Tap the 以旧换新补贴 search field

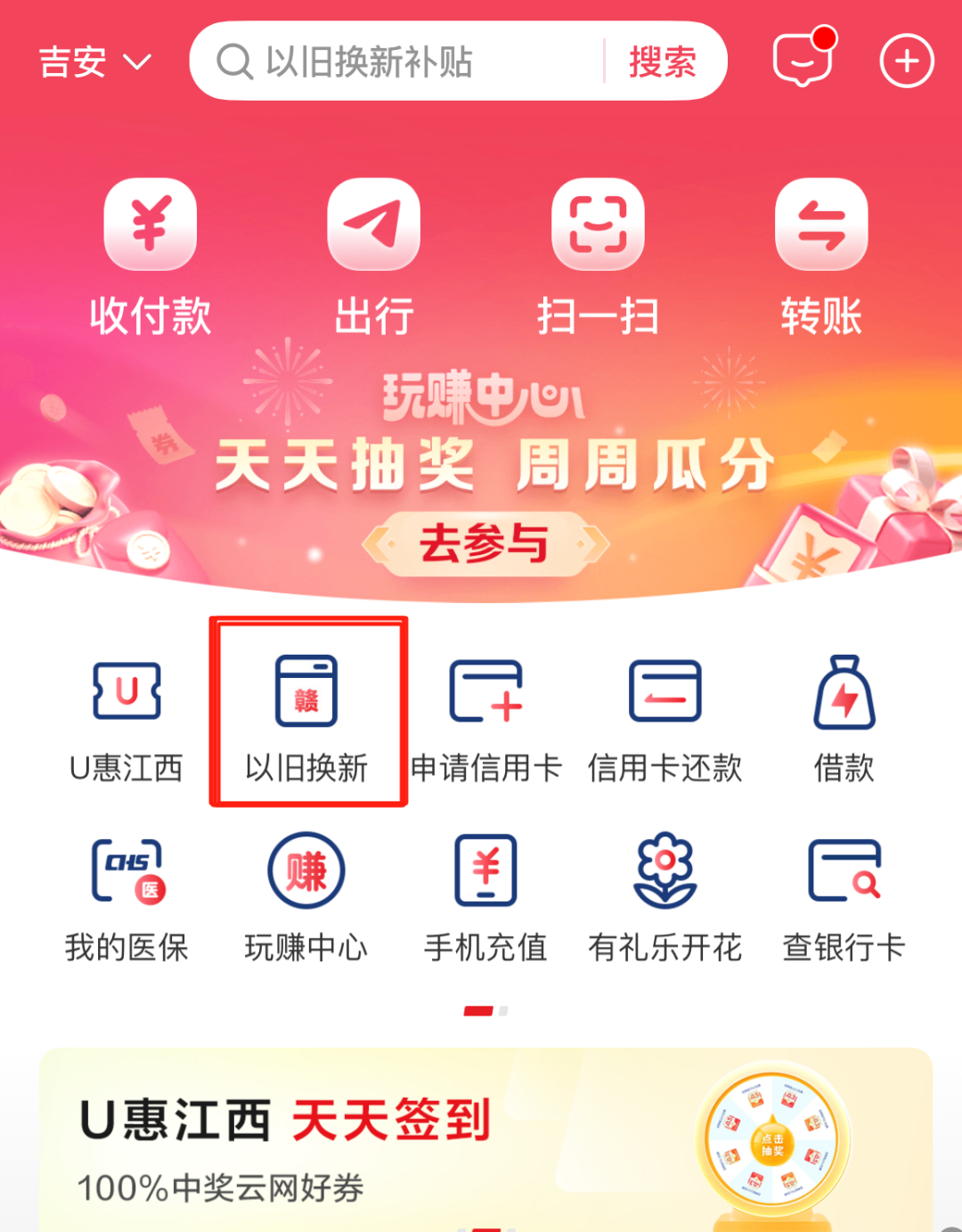pyautogui.click(x=401, y=62)
